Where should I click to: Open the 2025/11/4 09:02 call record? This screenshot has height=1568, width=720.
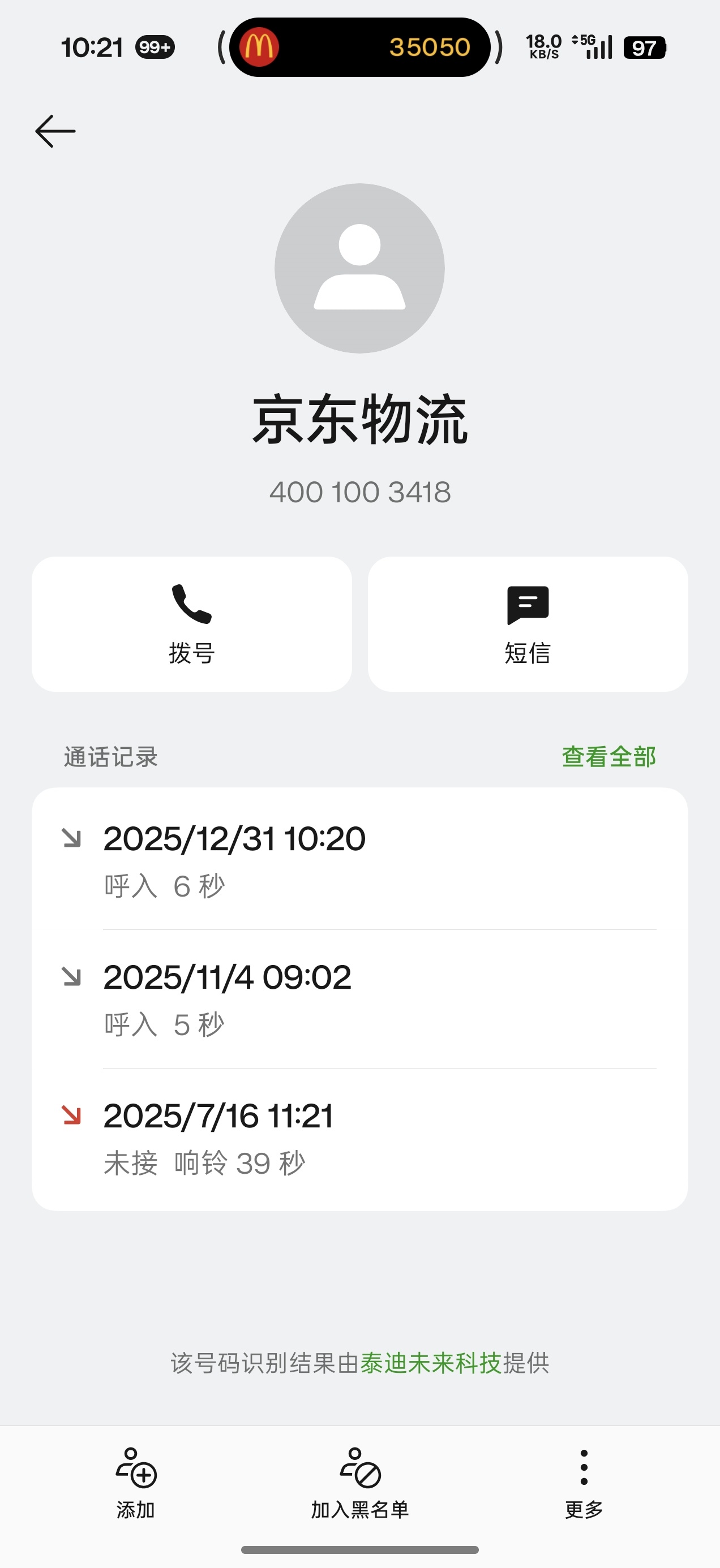[x=360, y=999]
